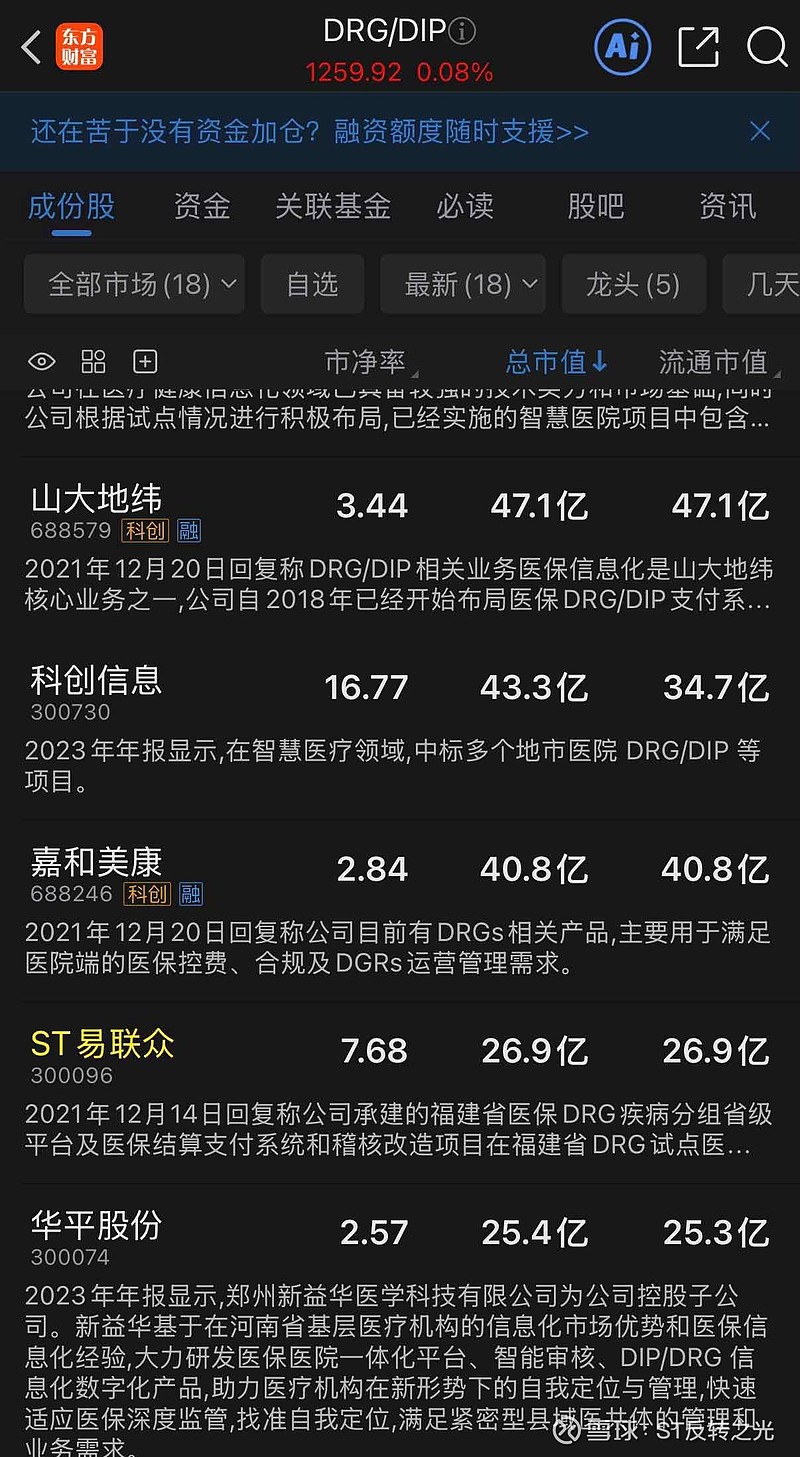Open the AI assistant icon
The width and height of the screenshot is (800, 1457).
point(622,47)
